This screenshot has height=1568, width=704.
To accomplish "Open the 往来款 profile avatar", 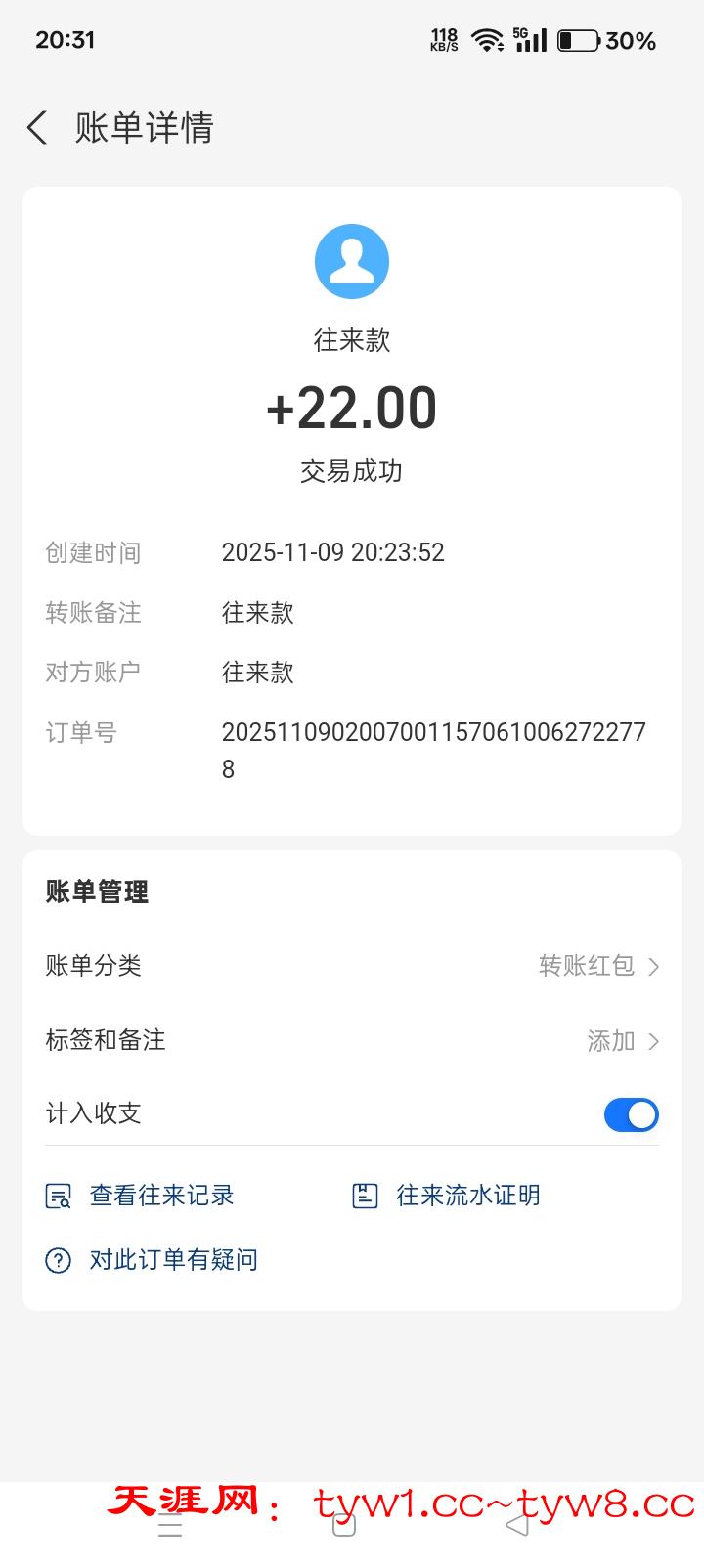I will click(352, 261).
